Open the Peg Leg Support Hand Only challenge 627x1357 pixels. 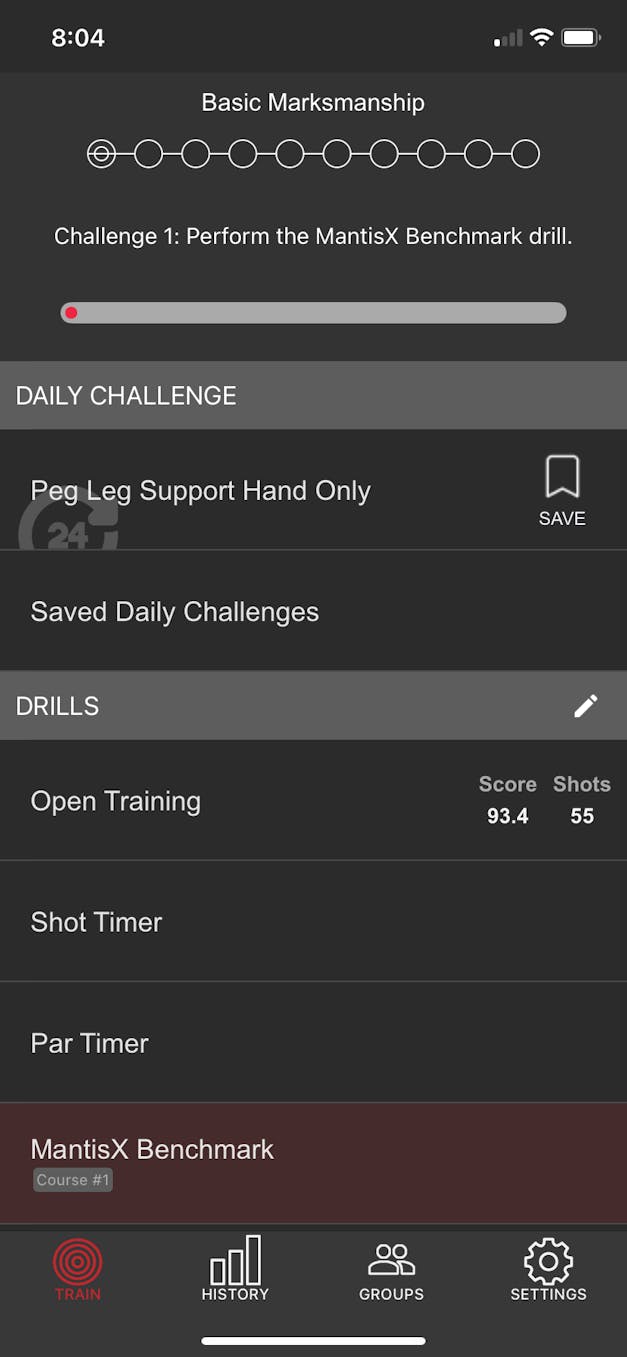click(201, 490)
